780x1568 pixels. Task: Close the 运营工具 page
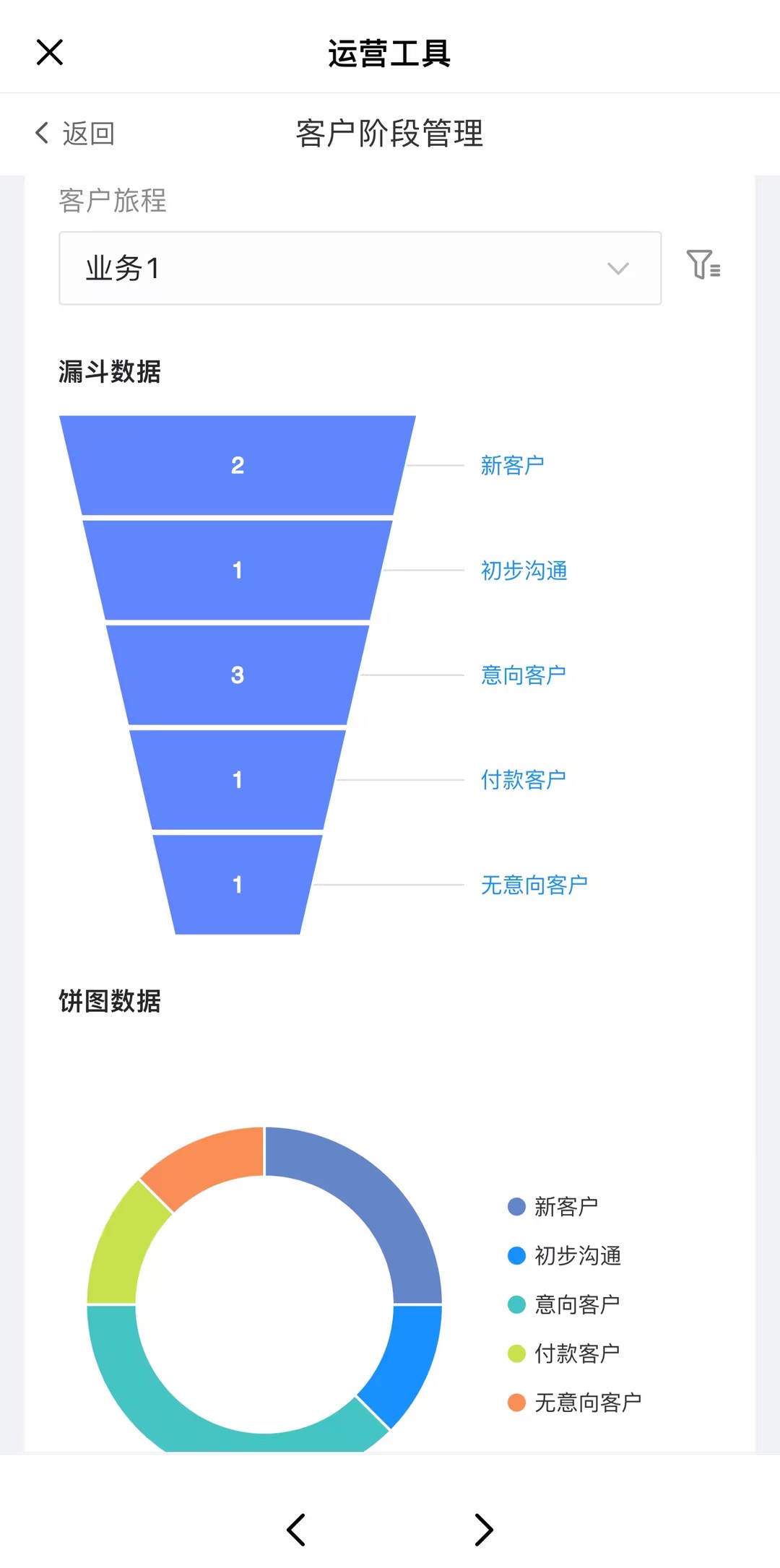tap(50, 52)
